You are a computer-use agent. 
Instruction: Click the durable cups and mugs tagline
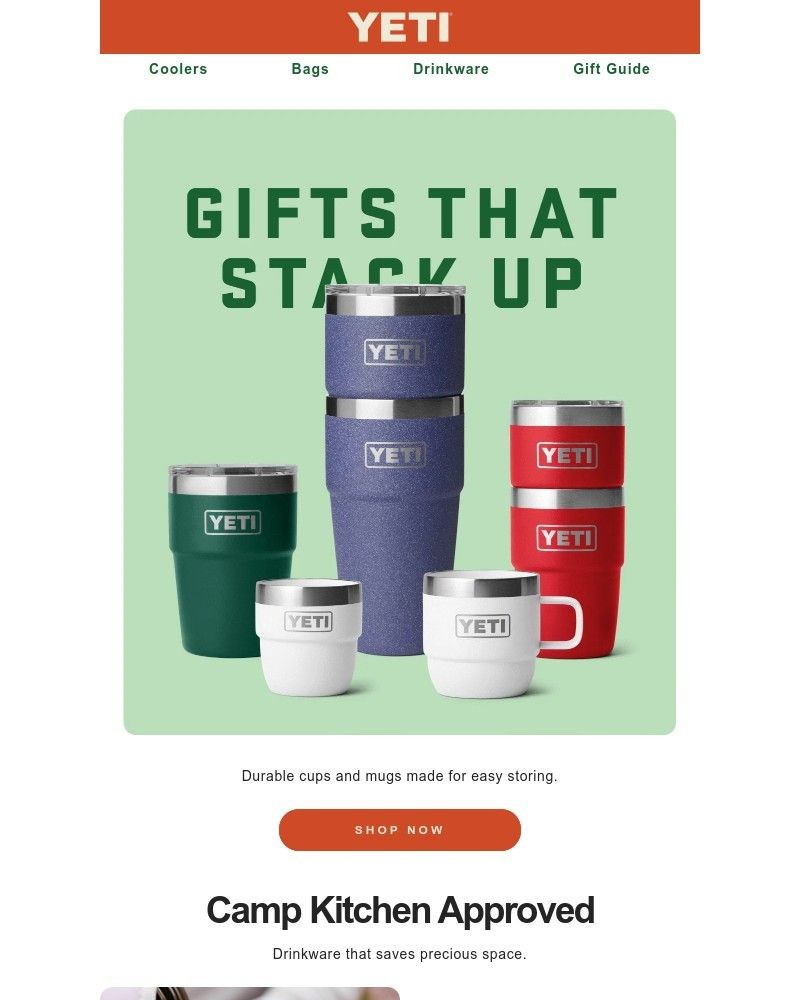[x=400, y=775]
